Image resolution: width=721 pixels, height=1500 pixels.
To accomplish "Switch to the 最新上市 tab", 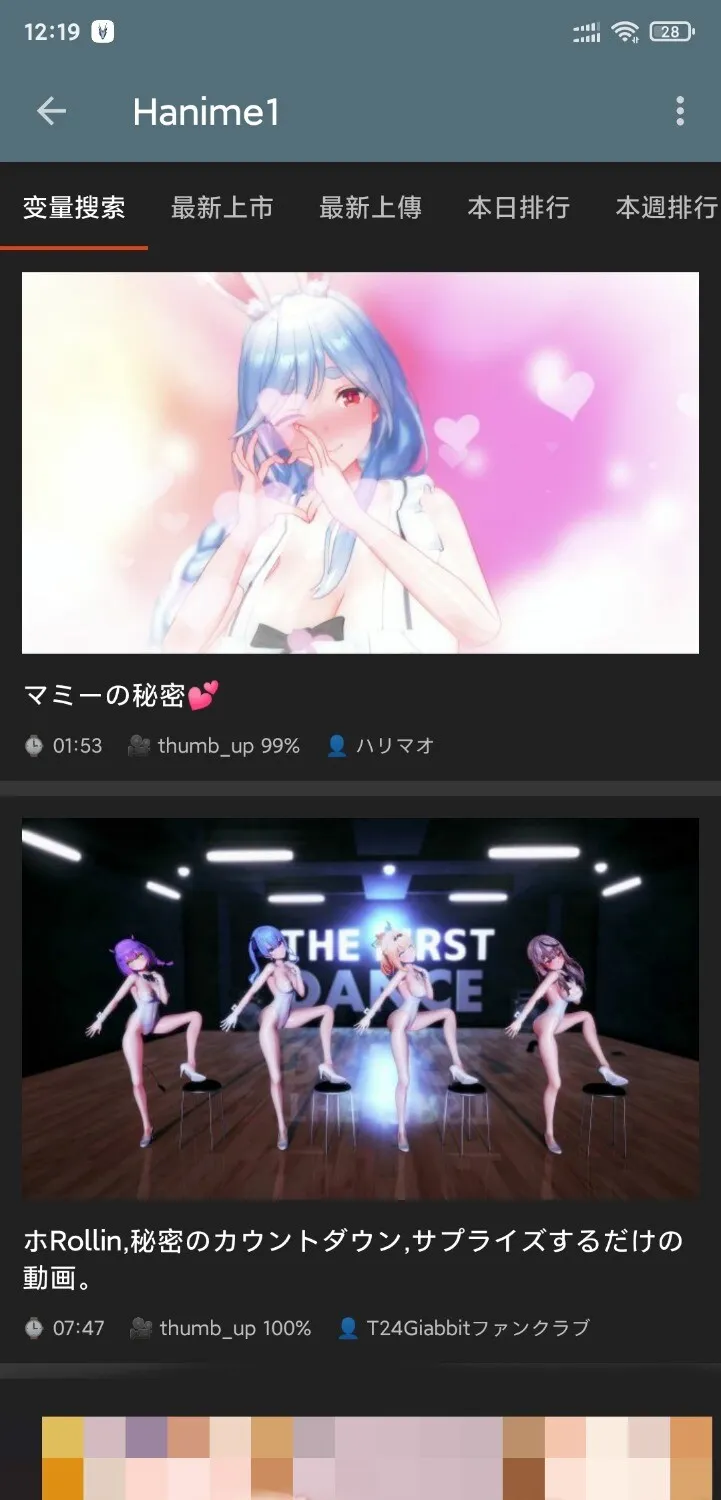I will 222,207.
